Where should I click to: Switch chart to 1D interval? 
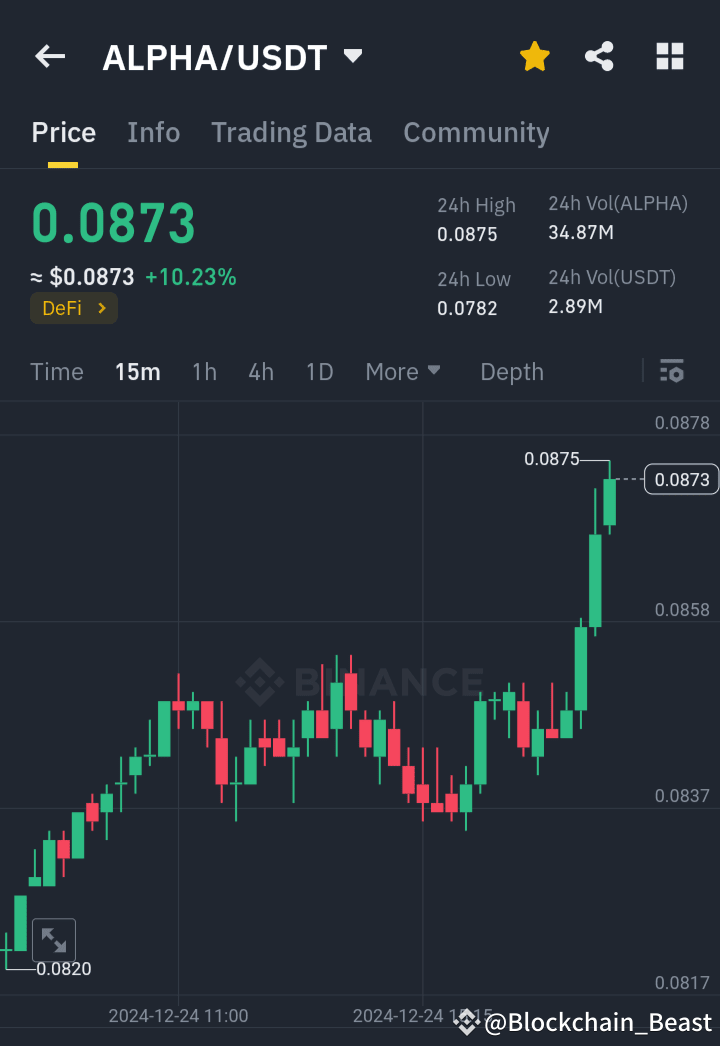(319, 371)
